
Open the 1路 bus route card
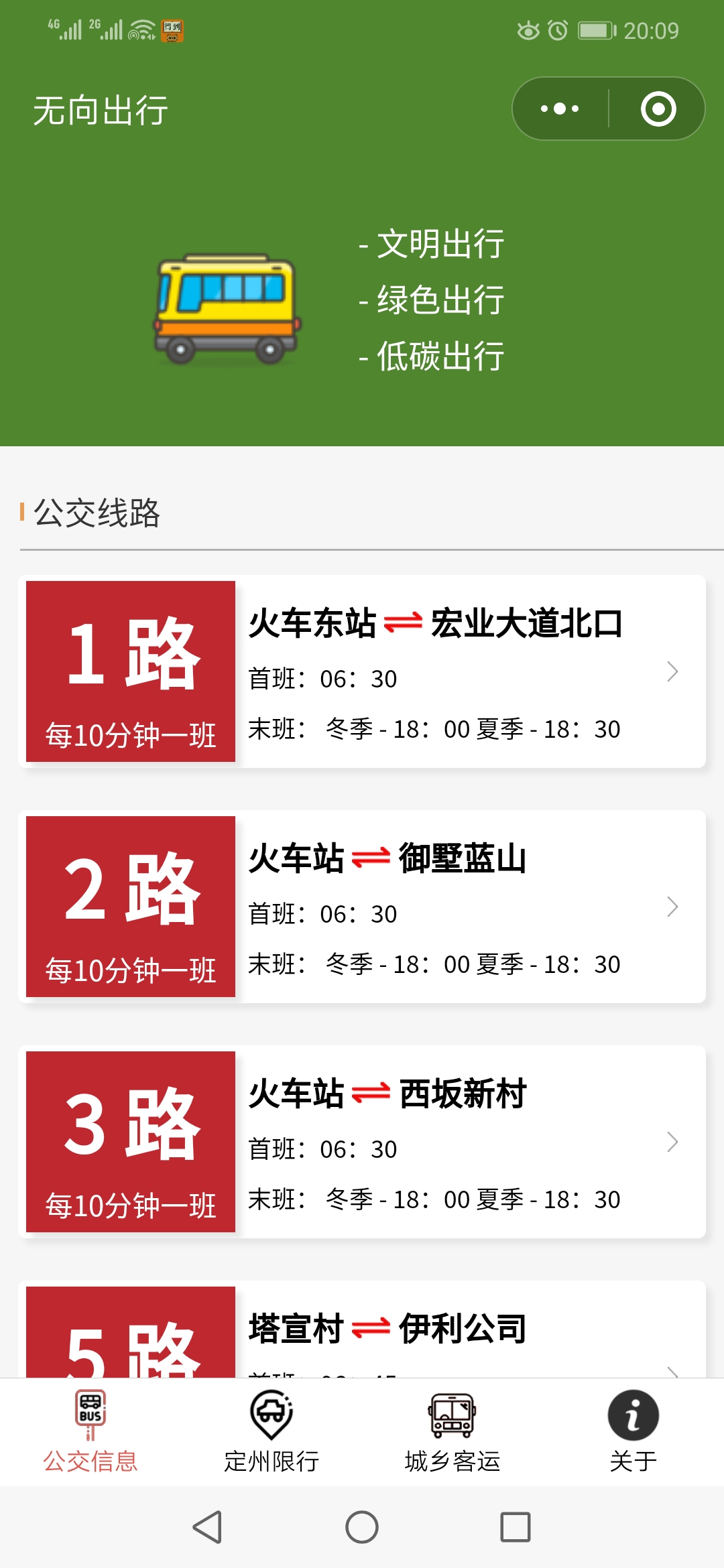coord(362,671)
